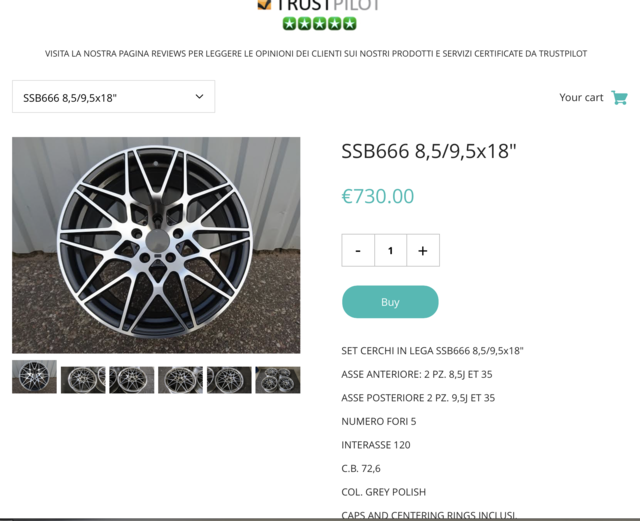Increase quantity with the plus button
The height and width of the screenshot is (521, 640).
[423, 250]
